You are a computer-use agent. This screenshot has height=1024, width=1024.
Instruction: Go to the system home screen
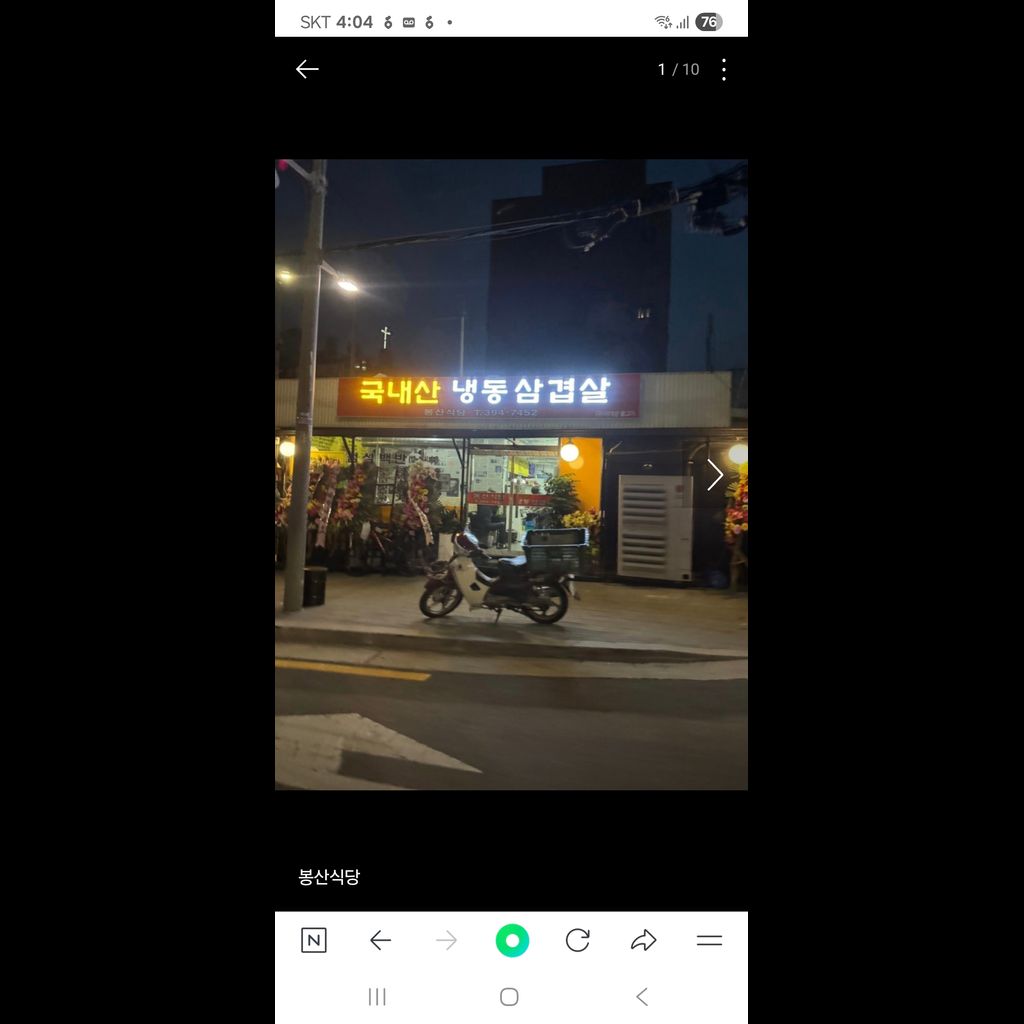click(509, 996)
